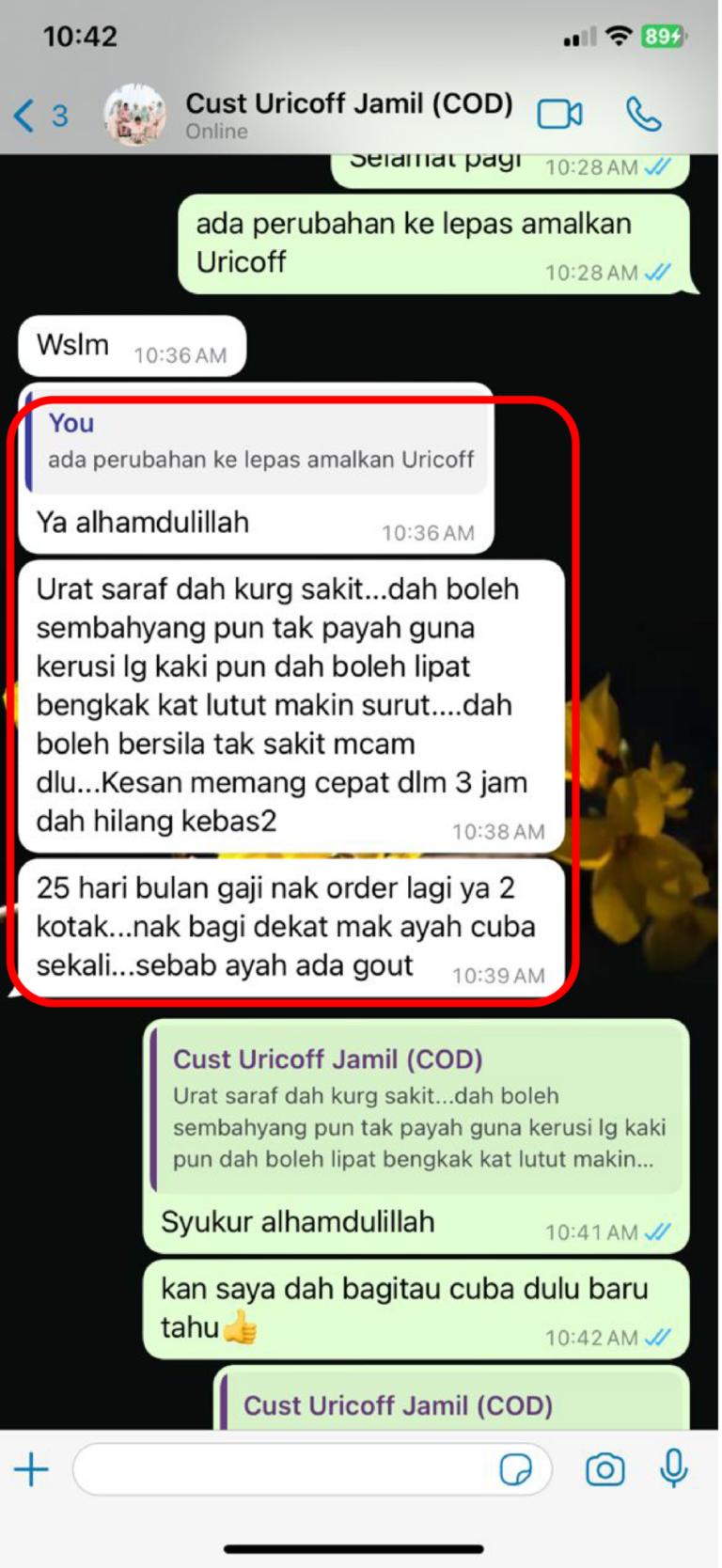This screenshot has width=722, height=1568.
Task: Open the plus attachment menu
Action: coord(31,1468)
